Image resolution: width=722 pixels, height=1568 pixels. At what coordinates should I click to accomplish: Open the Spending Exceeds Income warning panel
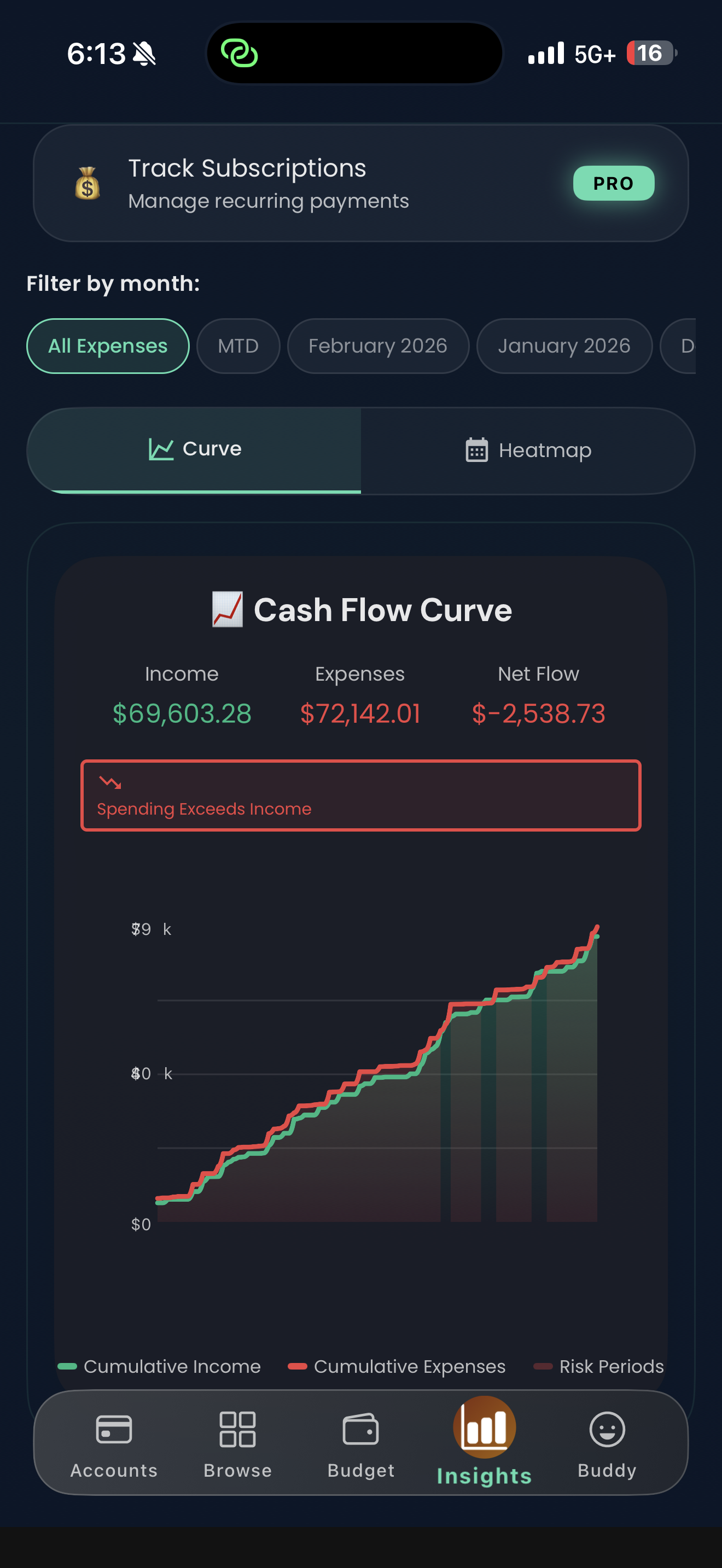click(x=361, y=795)
